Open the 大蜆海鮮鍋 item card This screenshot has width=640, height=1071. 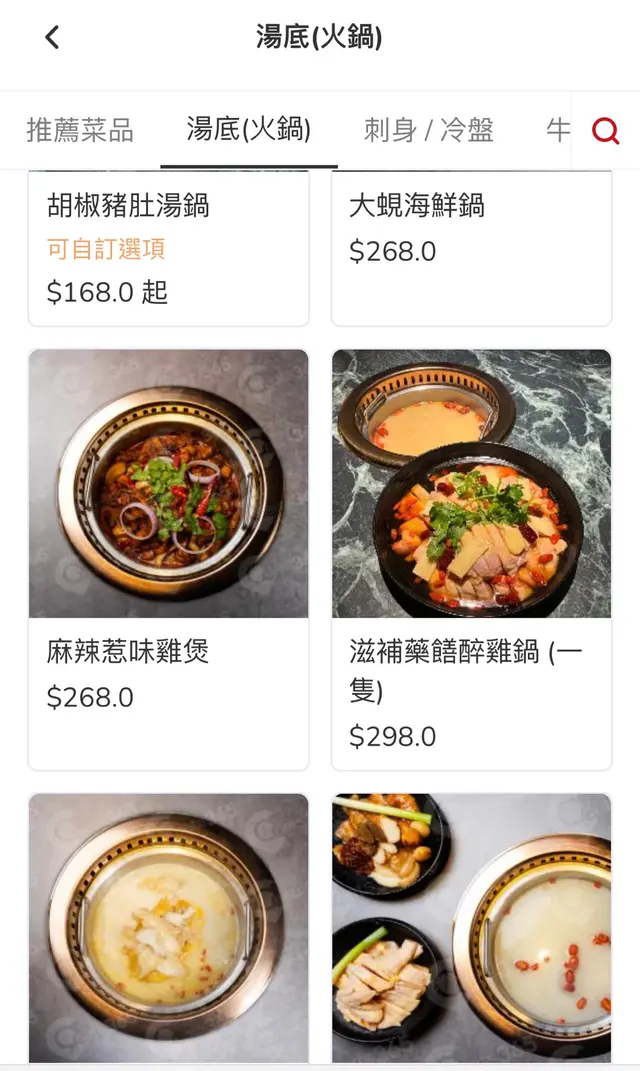click(x=471, y=248)
